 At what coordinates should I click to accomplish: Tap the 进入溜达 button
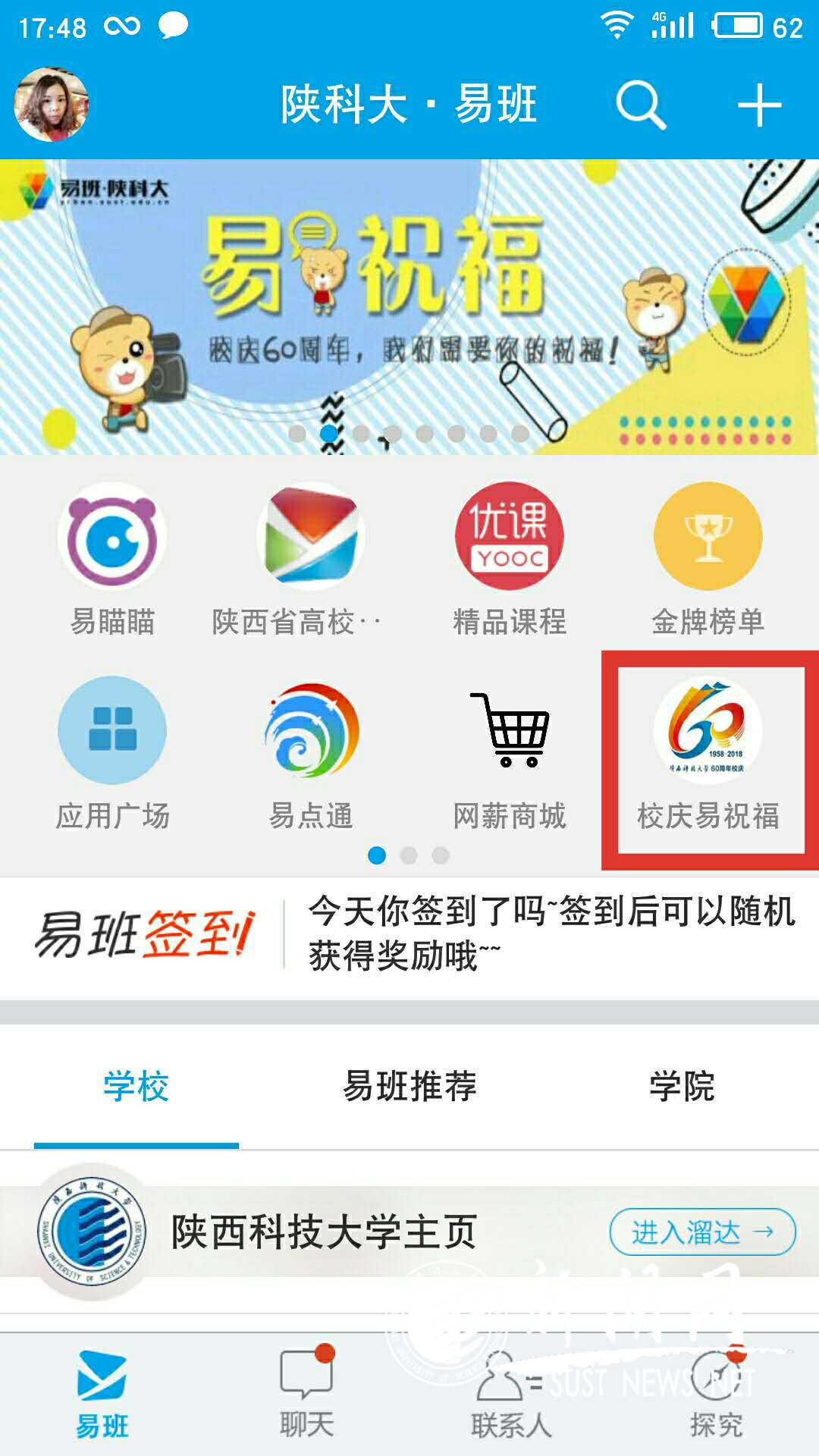[702, 1232]
